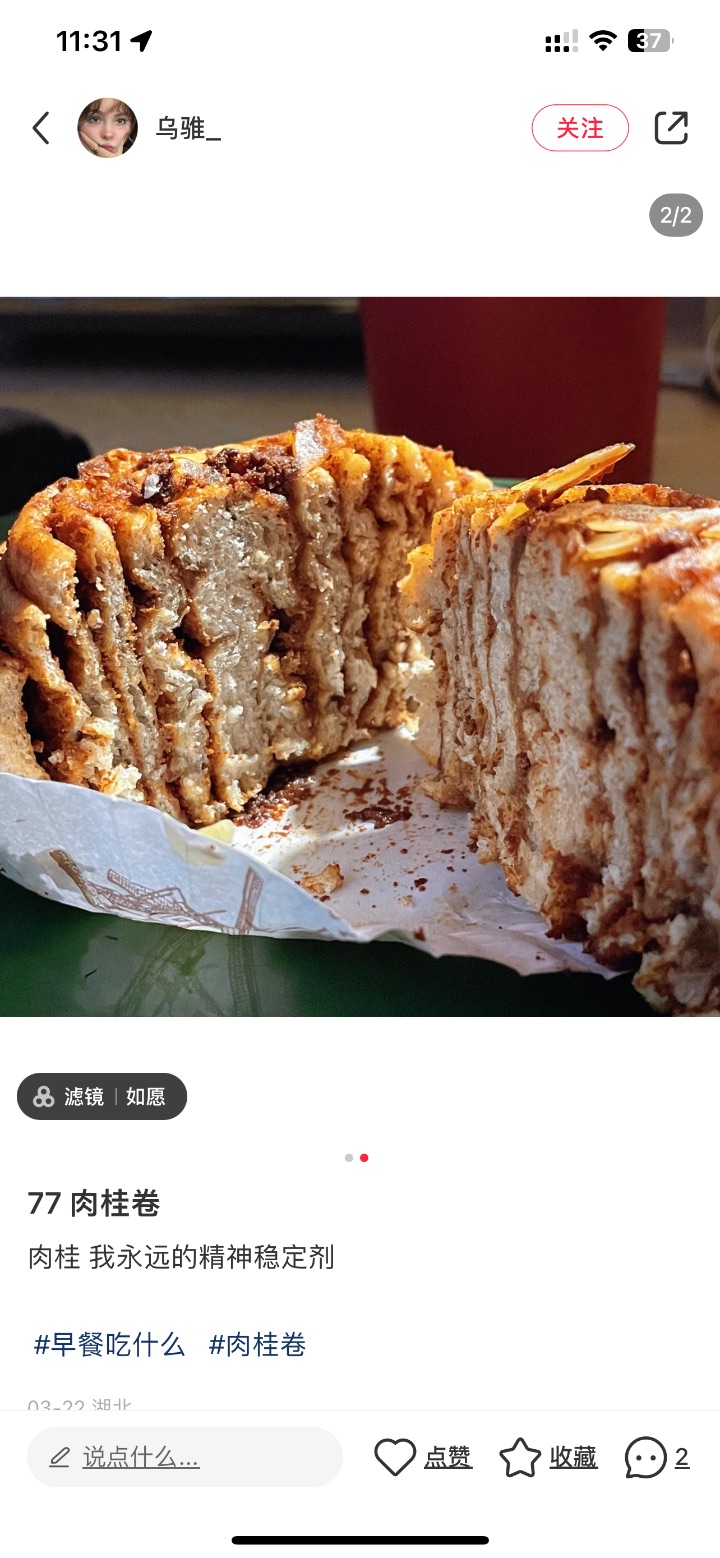Tap the 关注 follow button

tap(580, 128)
